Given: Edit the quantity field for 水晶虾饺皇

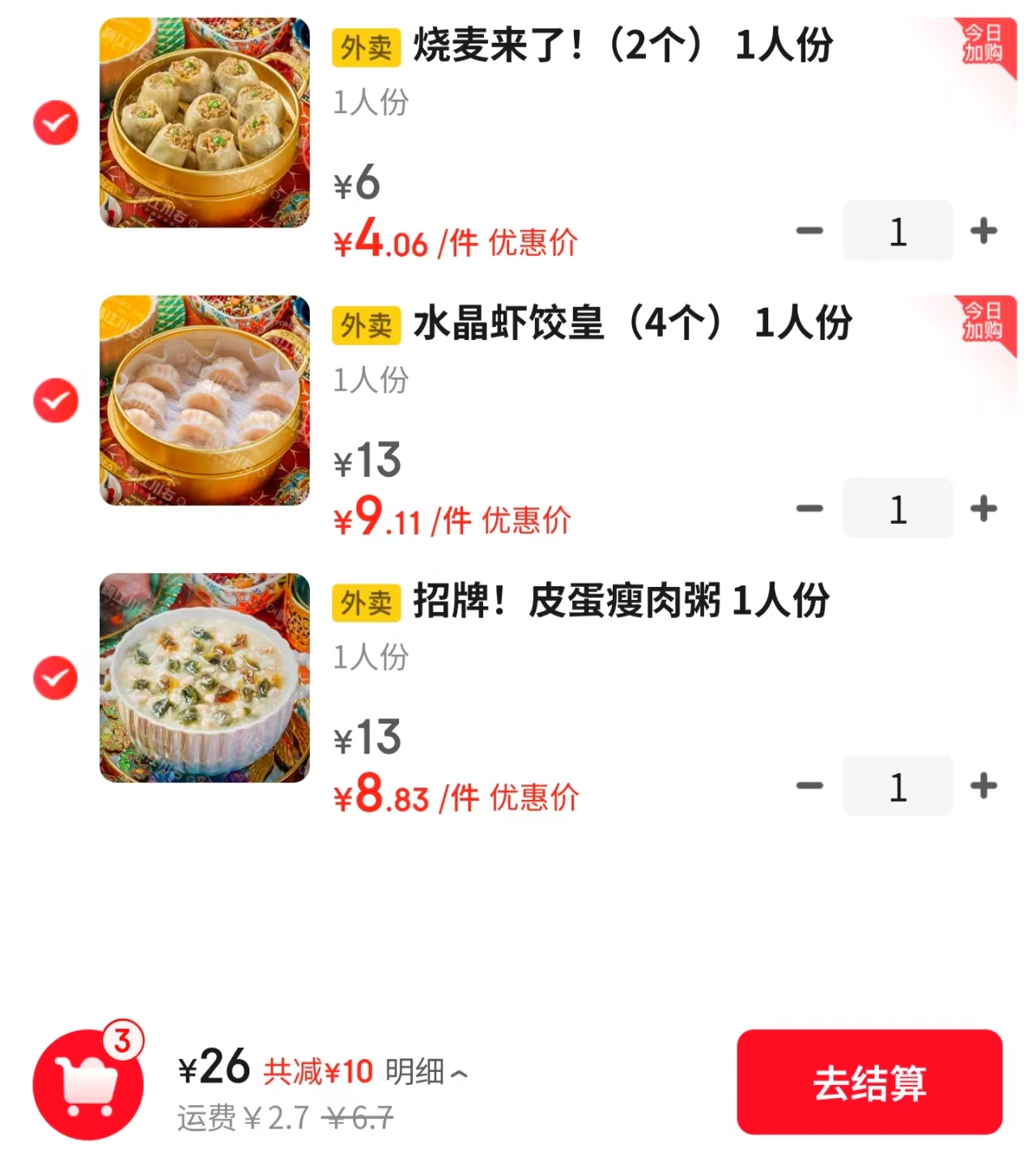Looking at the screenshot, I should click(x=898, y=509).
